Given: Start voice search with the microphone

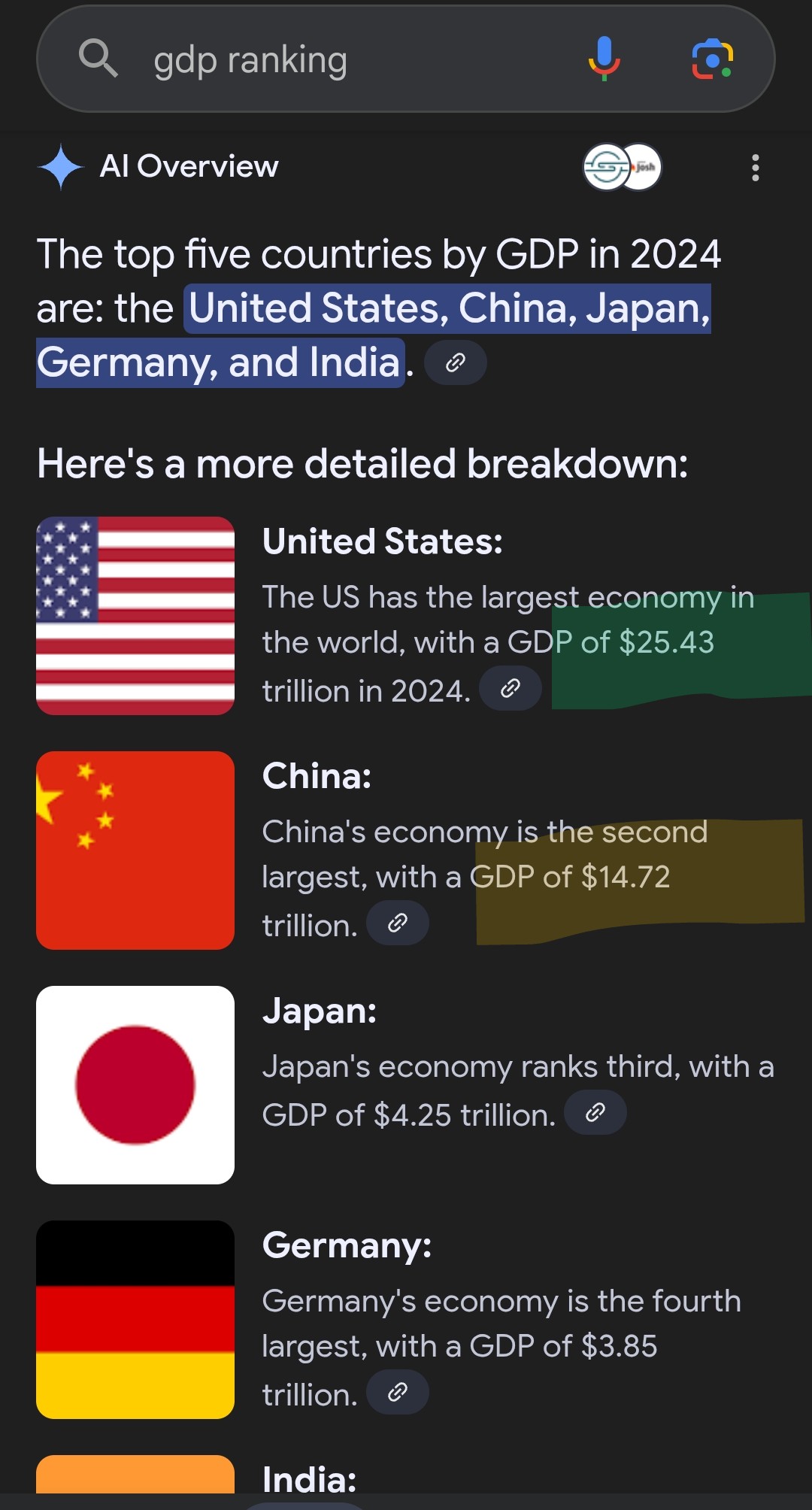Looking at the screenshot, I should tap(604, 59).
